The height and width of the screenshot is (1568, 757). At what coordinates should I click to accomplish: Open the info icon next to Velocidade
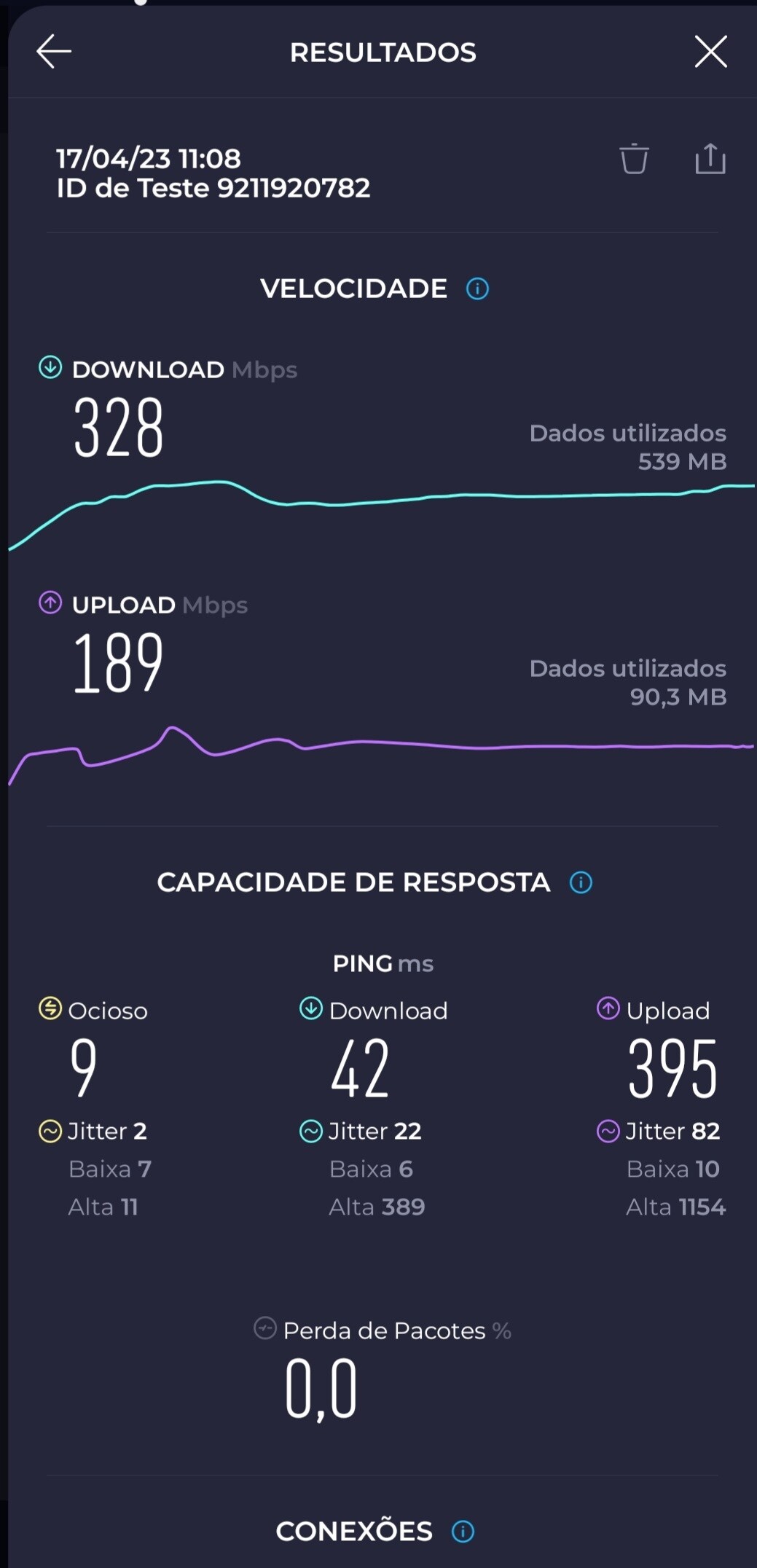(477, 289)
